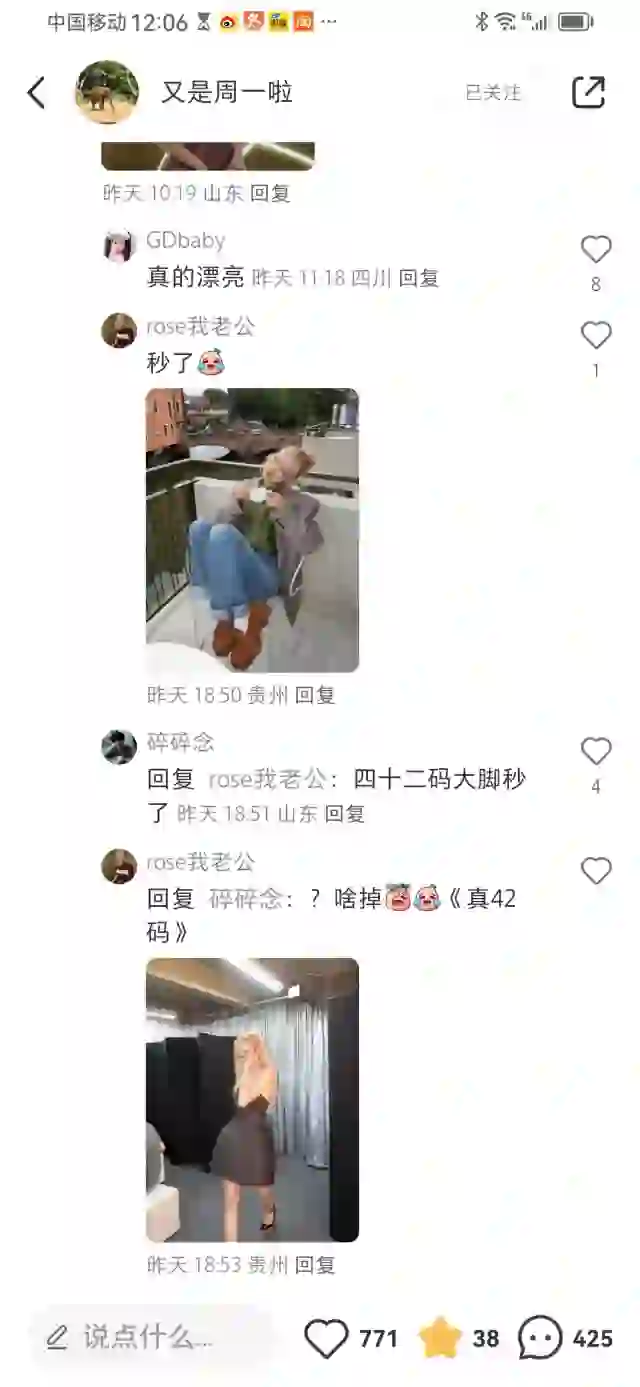Reply to the 昨天 18:53 贵州 comment

click(315, 1265)
